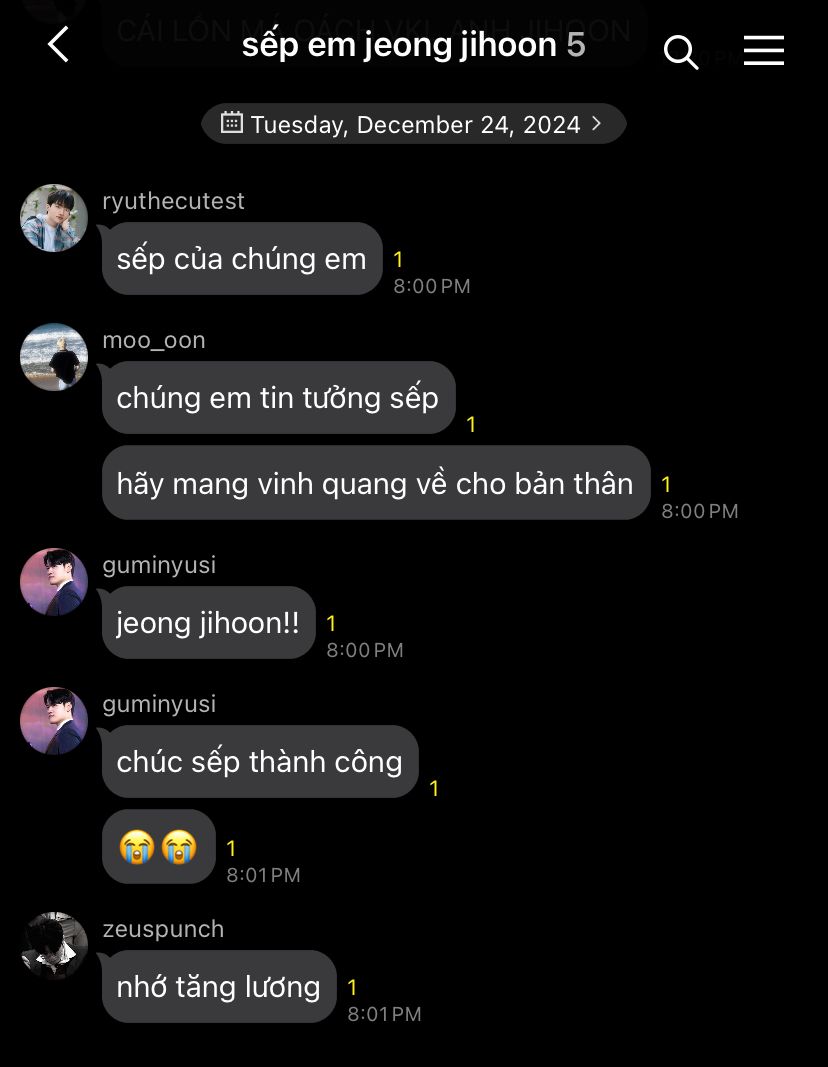
Task: Tap zeuspunch's profile photo
Action: coord(54,945)
